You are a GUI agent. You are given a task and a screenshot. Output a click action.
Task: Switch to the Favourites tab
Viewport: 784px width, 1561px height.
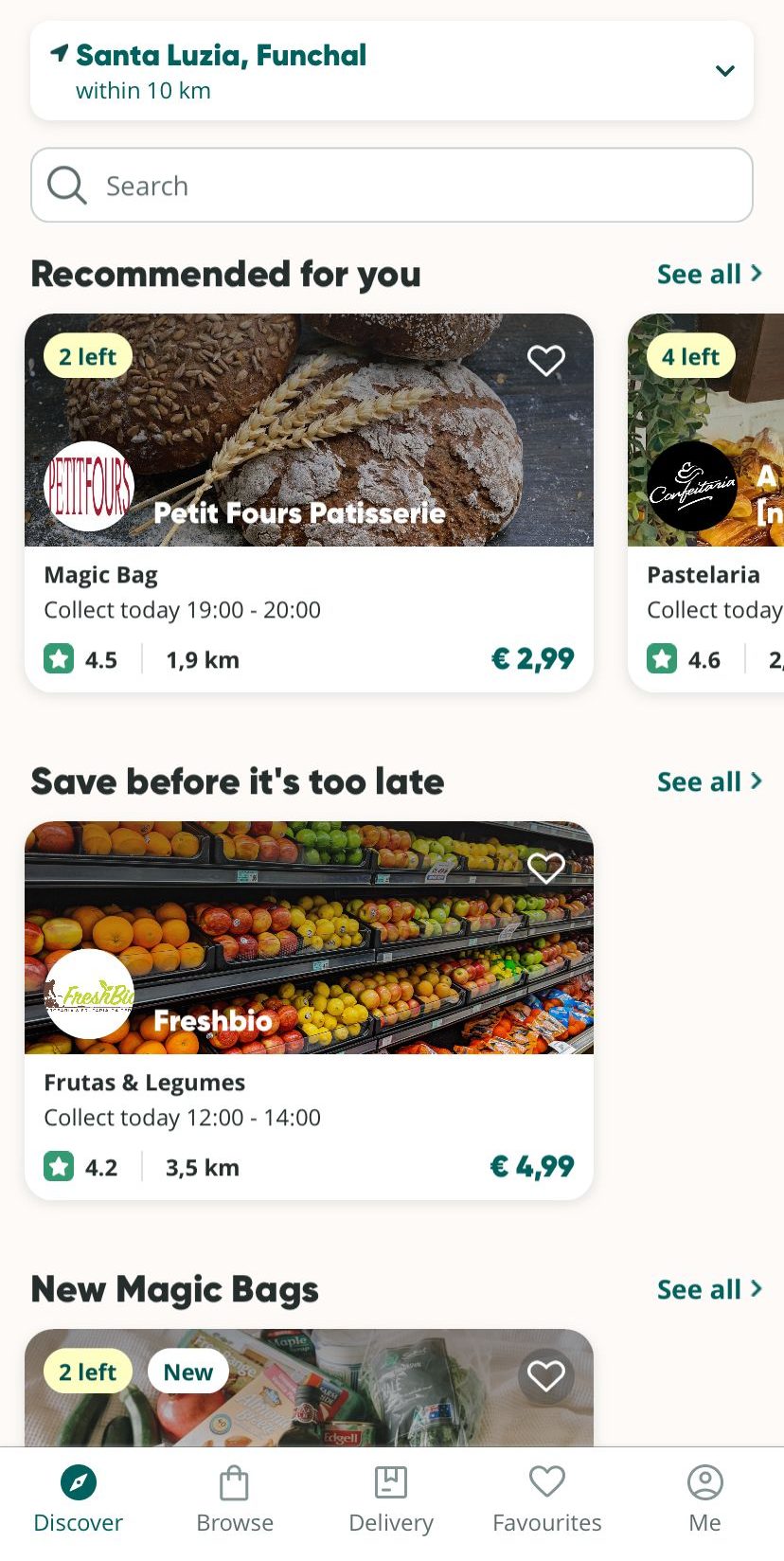(547, 1498)
